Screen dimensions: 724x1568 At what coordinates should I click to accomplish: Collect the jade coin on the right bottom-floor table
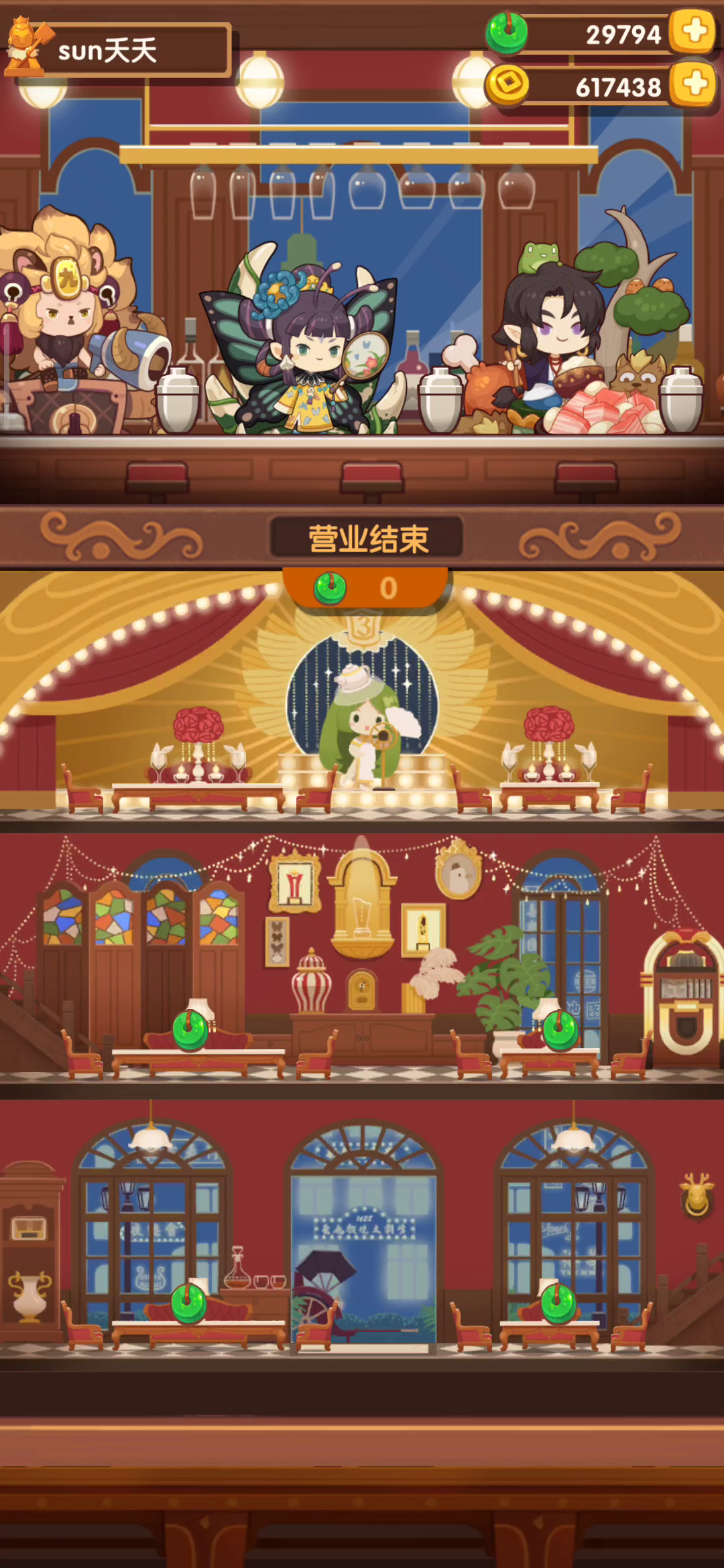pyautogui.click(x=558, y=1303)
